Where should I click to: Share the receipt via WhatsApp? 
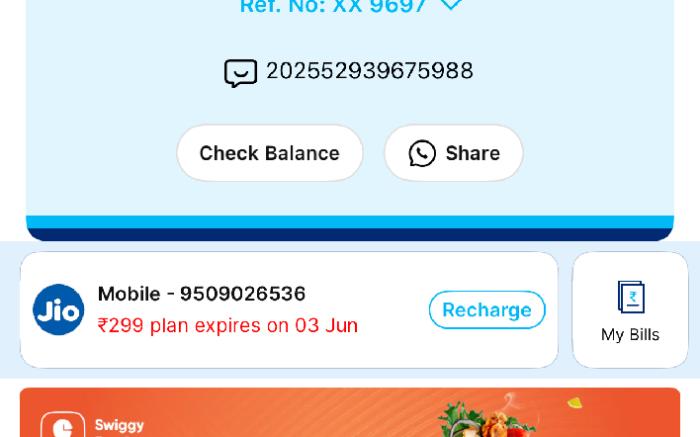(x=453, y=153)
